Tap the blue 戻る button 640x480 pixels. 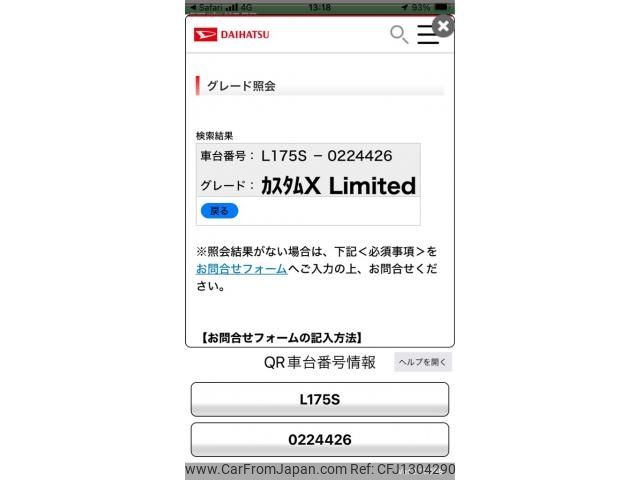click(219, 211)
